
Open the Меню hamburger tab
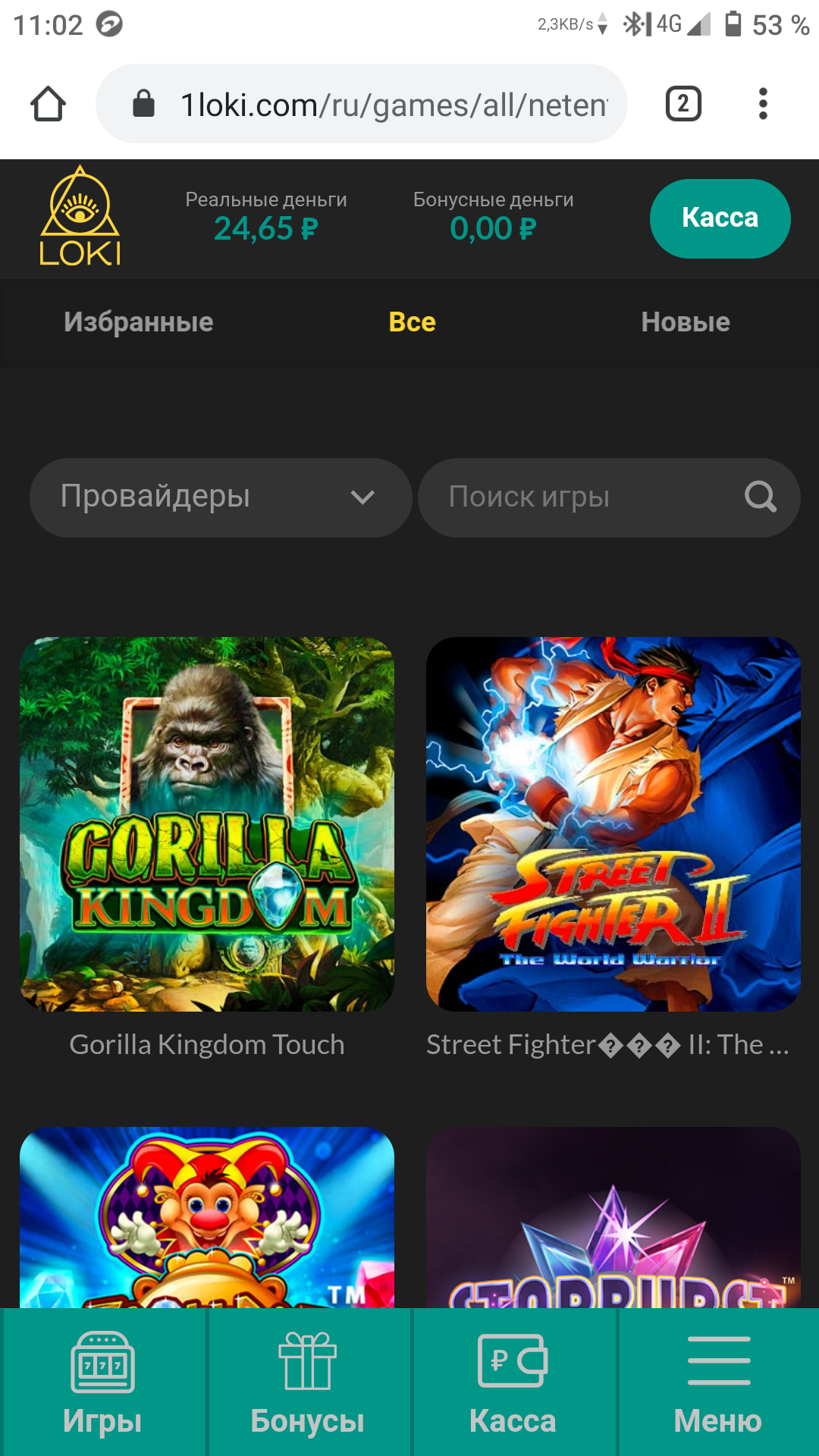tap(718, 1382)
